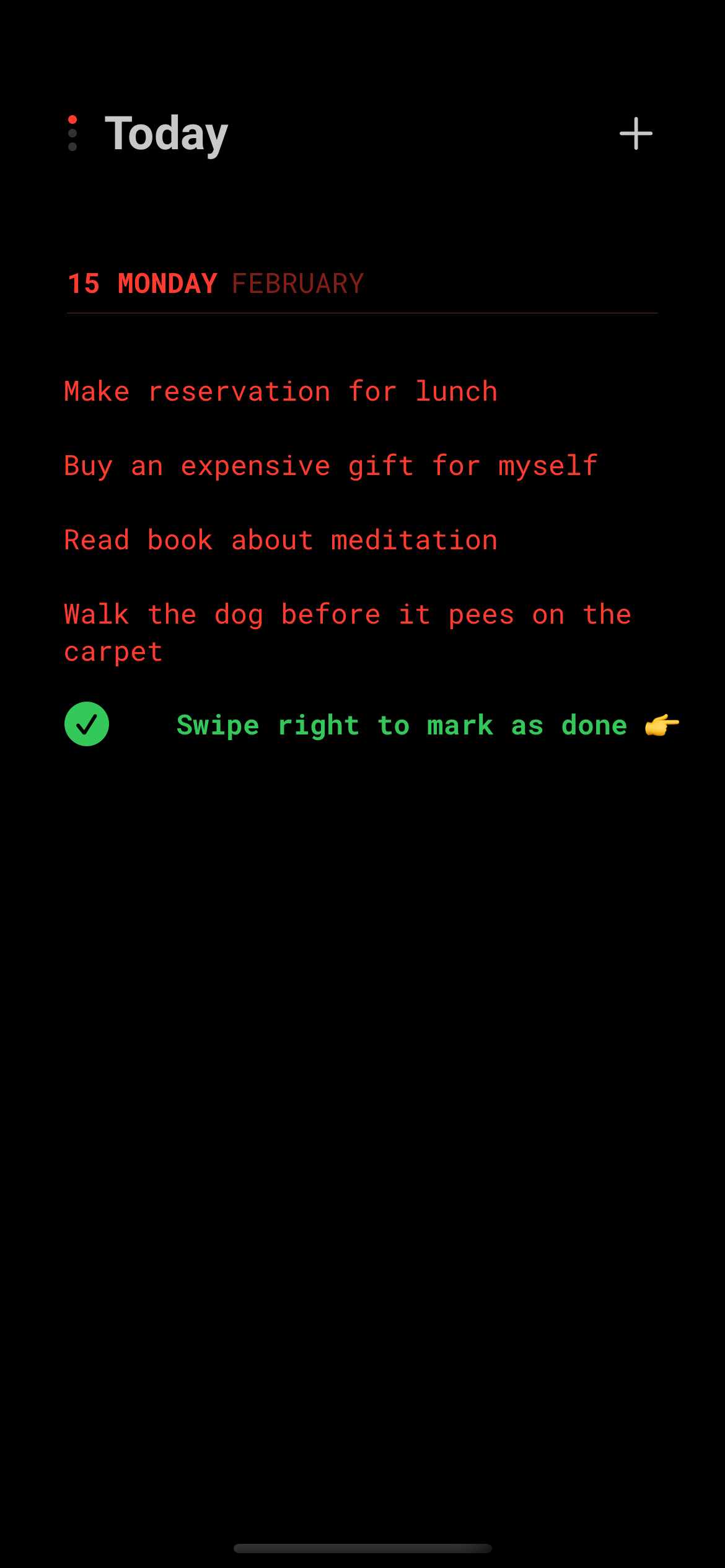
Task: Select 'Buy an expensive gift for myself'
Action: 330,466
